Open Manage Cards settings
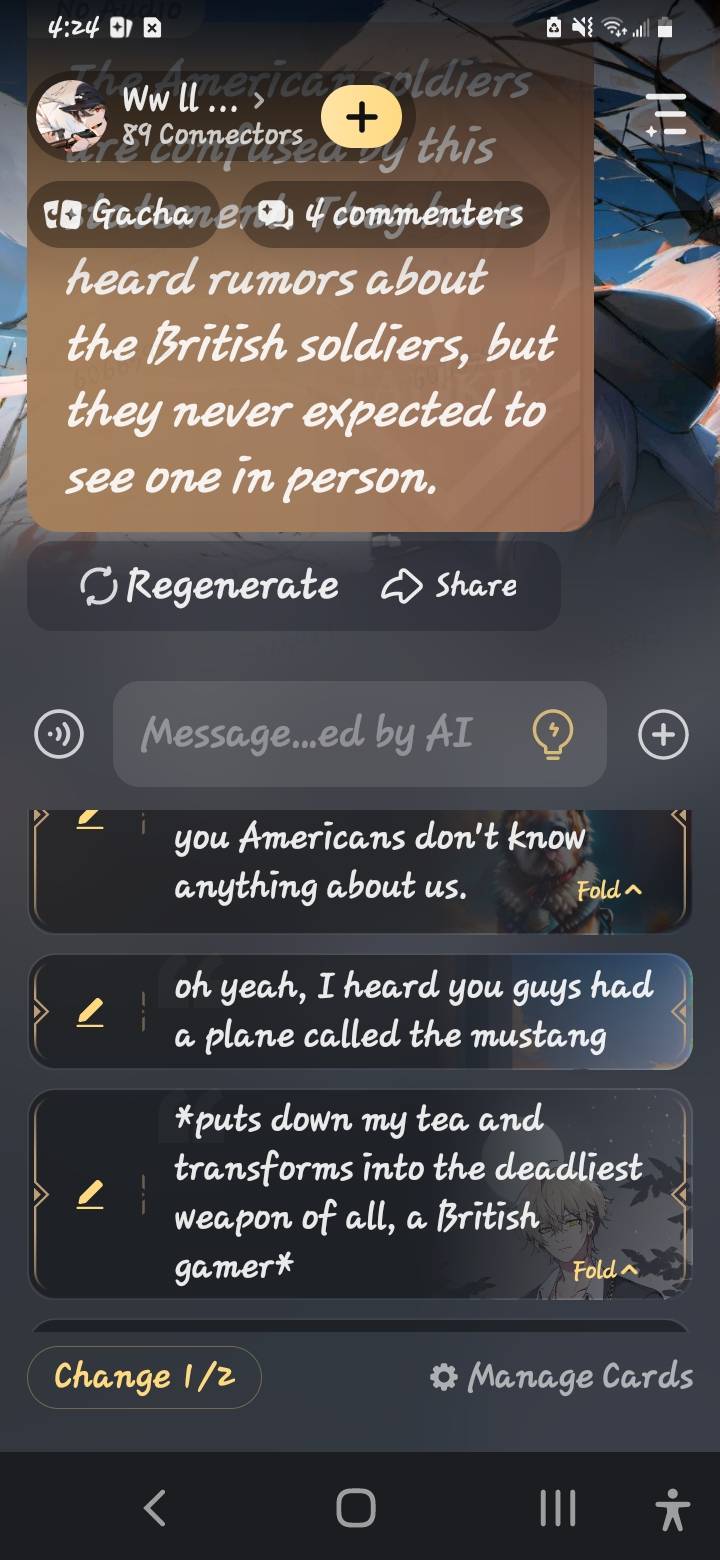The width and height of the screenshot is (720, 1560). click(x=562, y=1377)
